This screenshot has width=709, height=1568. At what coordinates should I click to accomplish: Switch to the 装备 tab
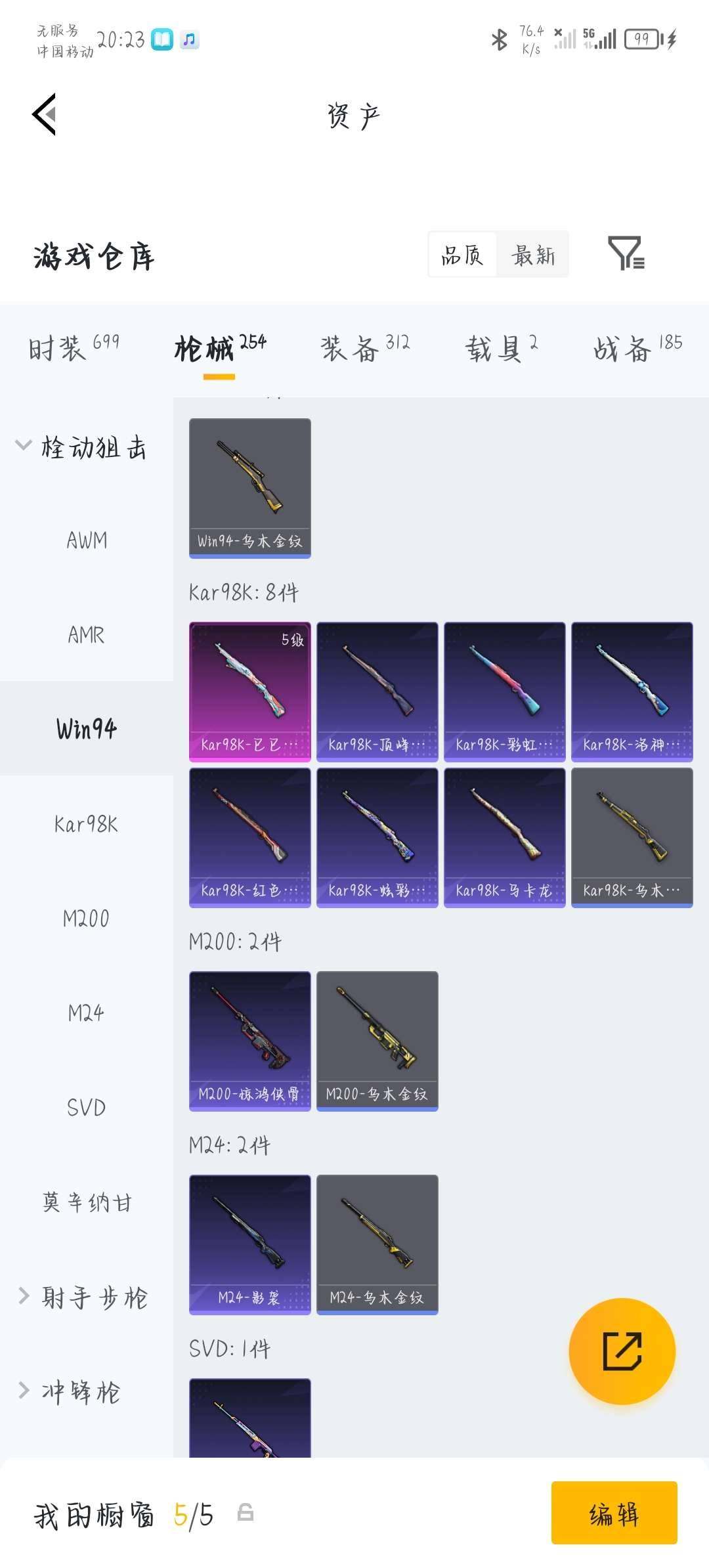364,347
